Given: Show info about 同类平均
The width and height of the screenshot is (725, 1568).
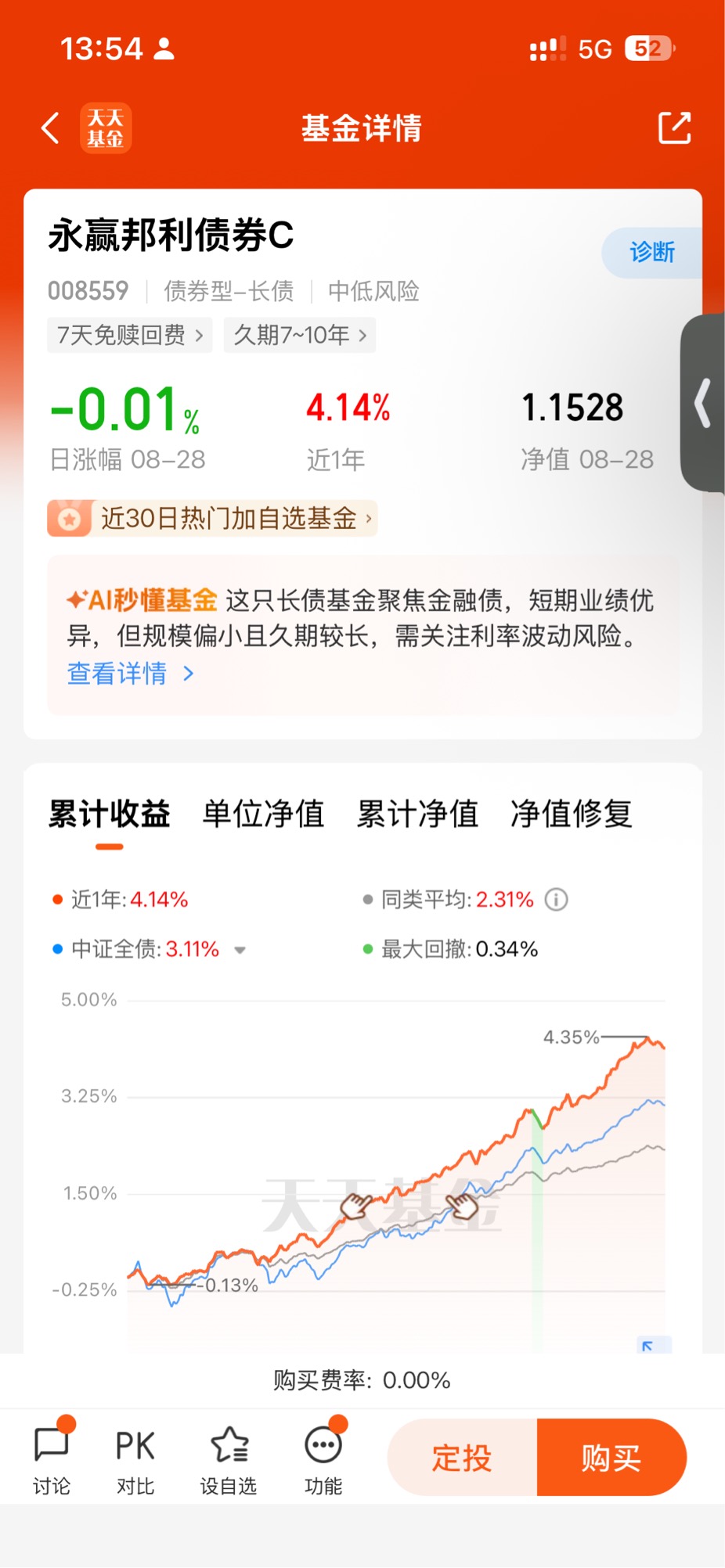Looking at the screenshot, I should point(556,900).
